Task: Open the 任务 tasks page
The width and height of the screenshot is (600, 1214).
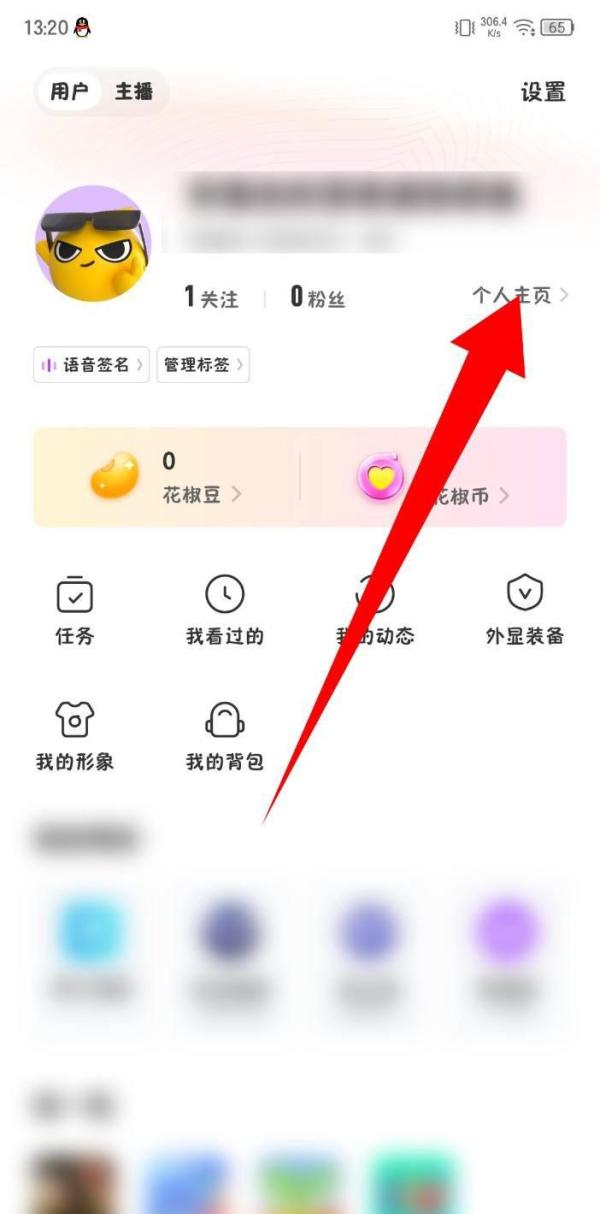Action: click(74, 610)
